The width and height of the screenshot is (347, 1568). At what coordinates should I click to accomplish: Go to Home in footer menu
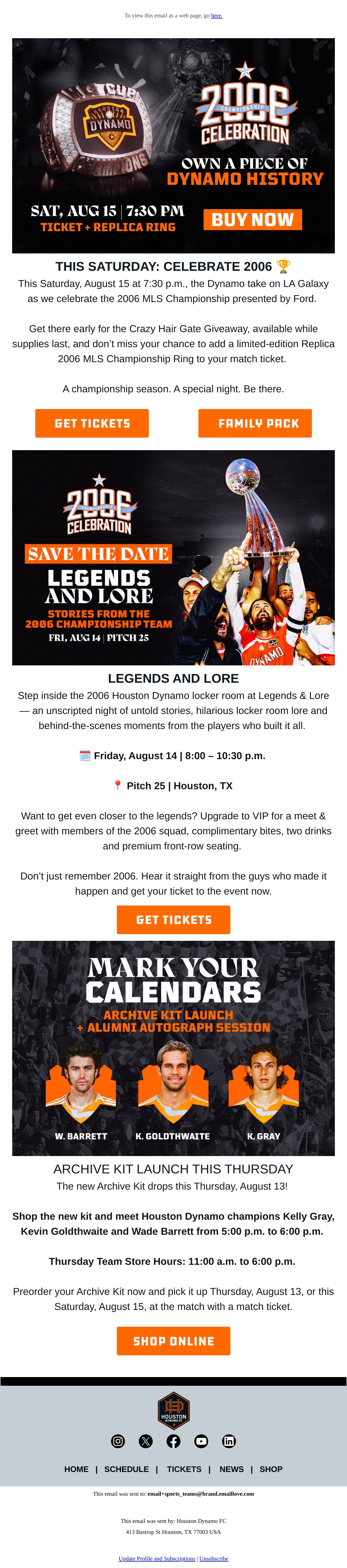pyautogui.click(x=77, y=1469)
